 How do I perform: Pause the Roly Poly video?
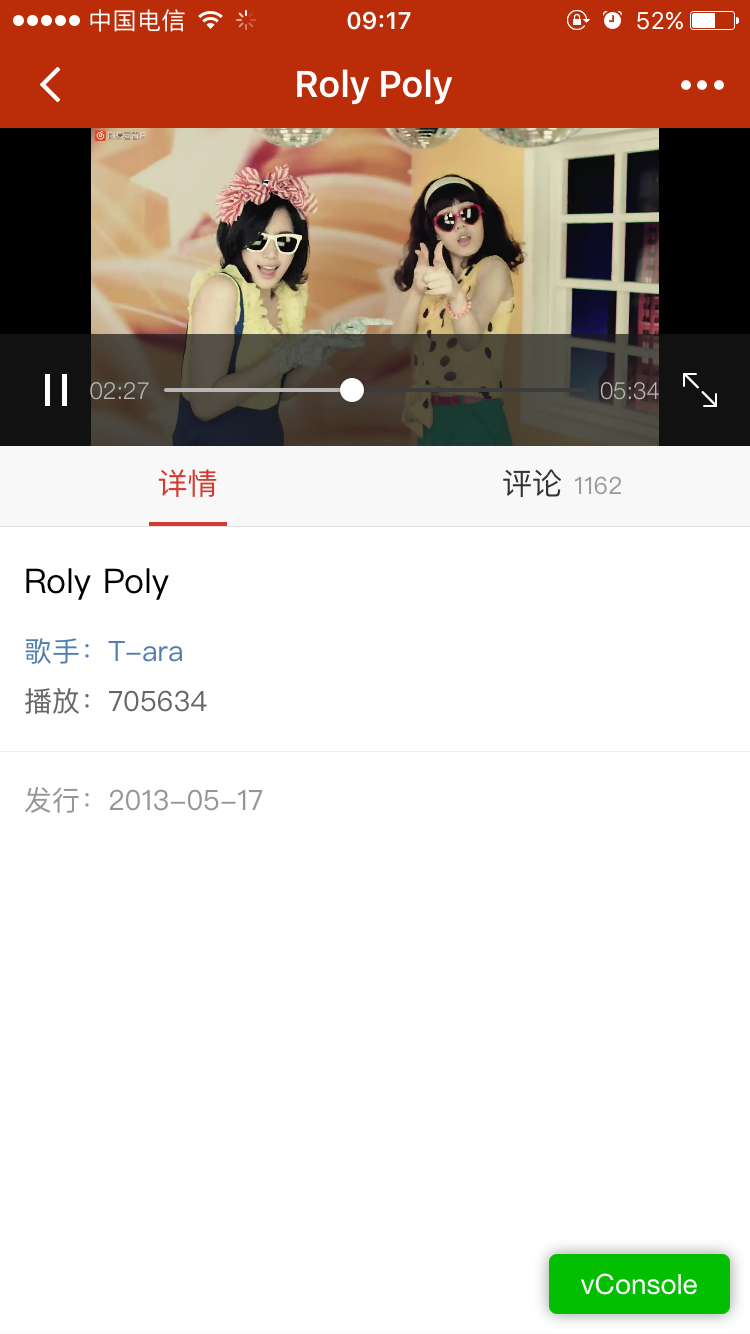[56, 390]
